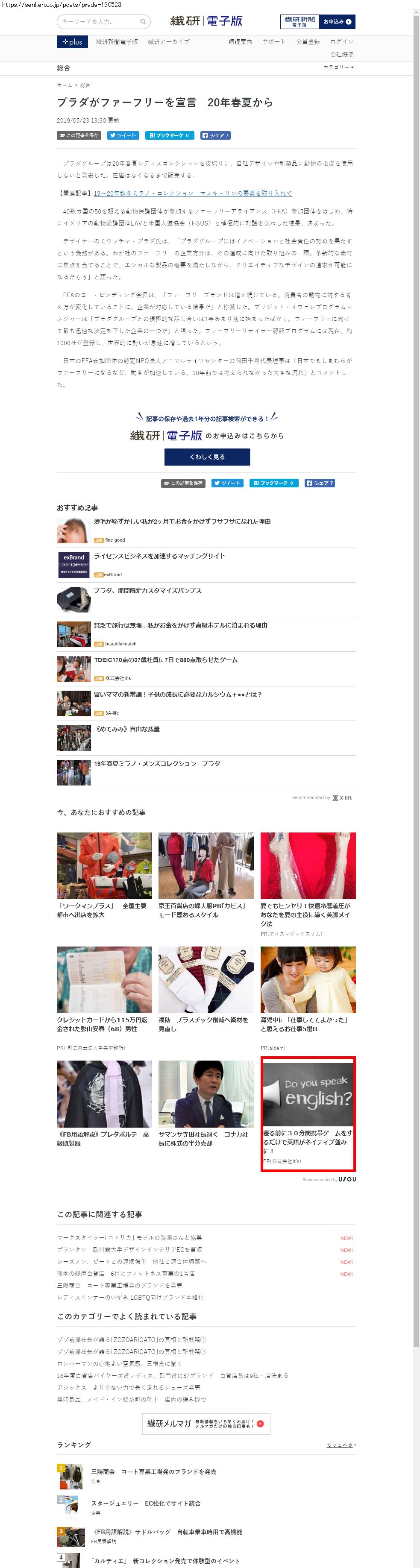
Task: Open related article ブランタン 欧州最大手デザインインテリアEC
Action: (x=129, y=1250)
